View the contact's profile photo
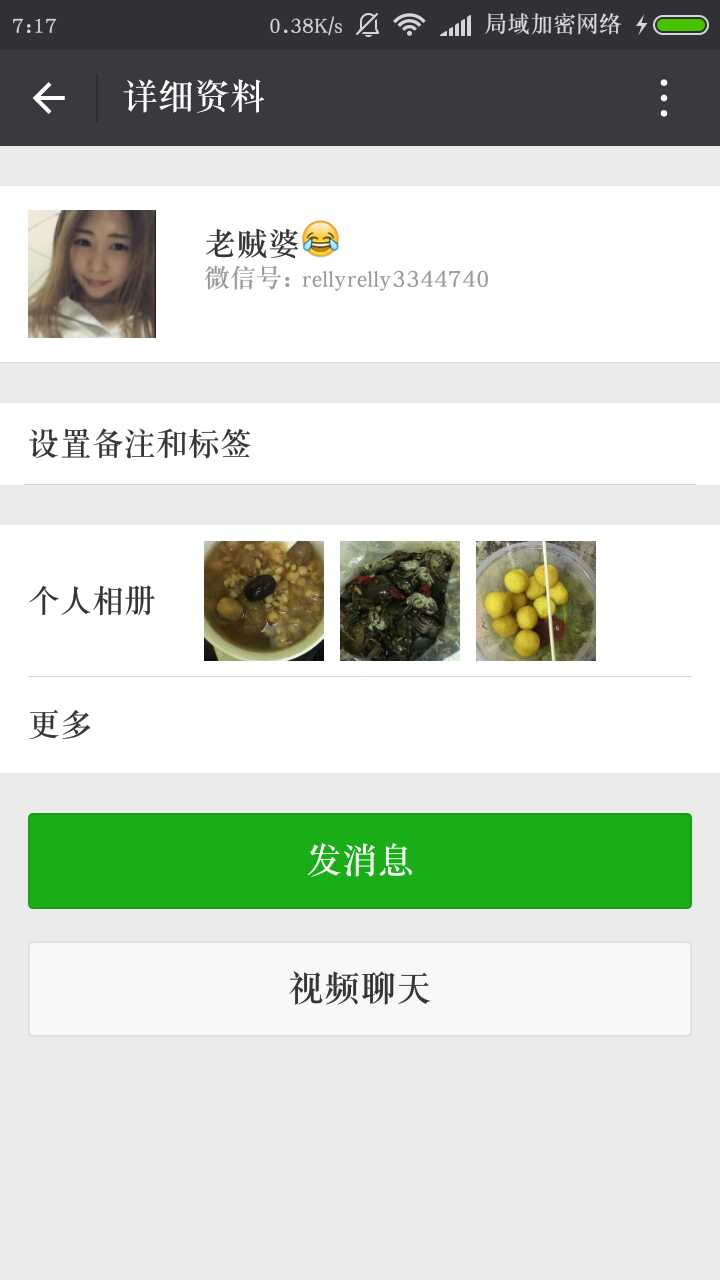 tap(92, 274)
